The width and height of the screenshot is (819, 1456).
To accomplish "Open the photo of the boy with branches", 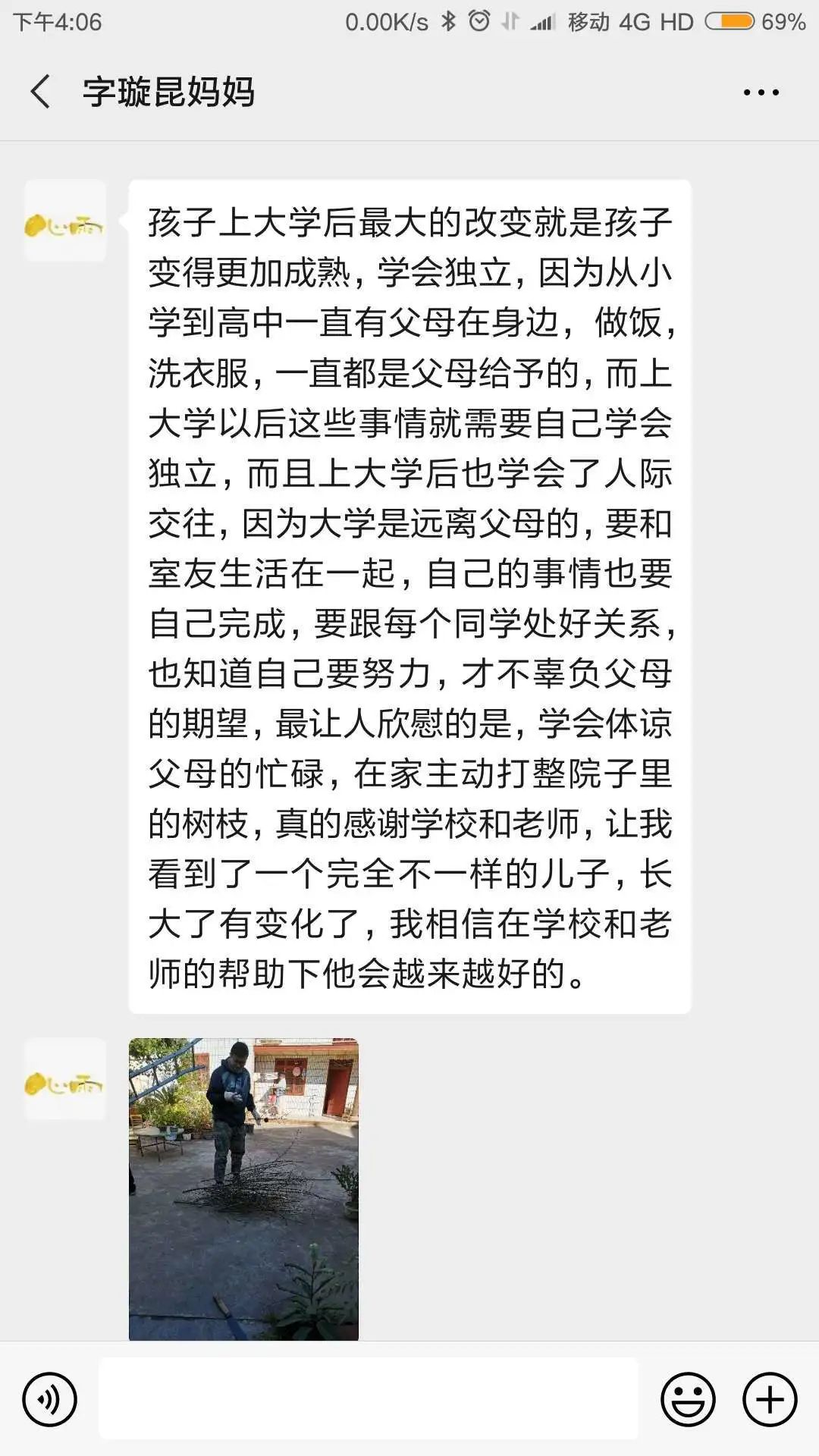I will [243, 1189].
